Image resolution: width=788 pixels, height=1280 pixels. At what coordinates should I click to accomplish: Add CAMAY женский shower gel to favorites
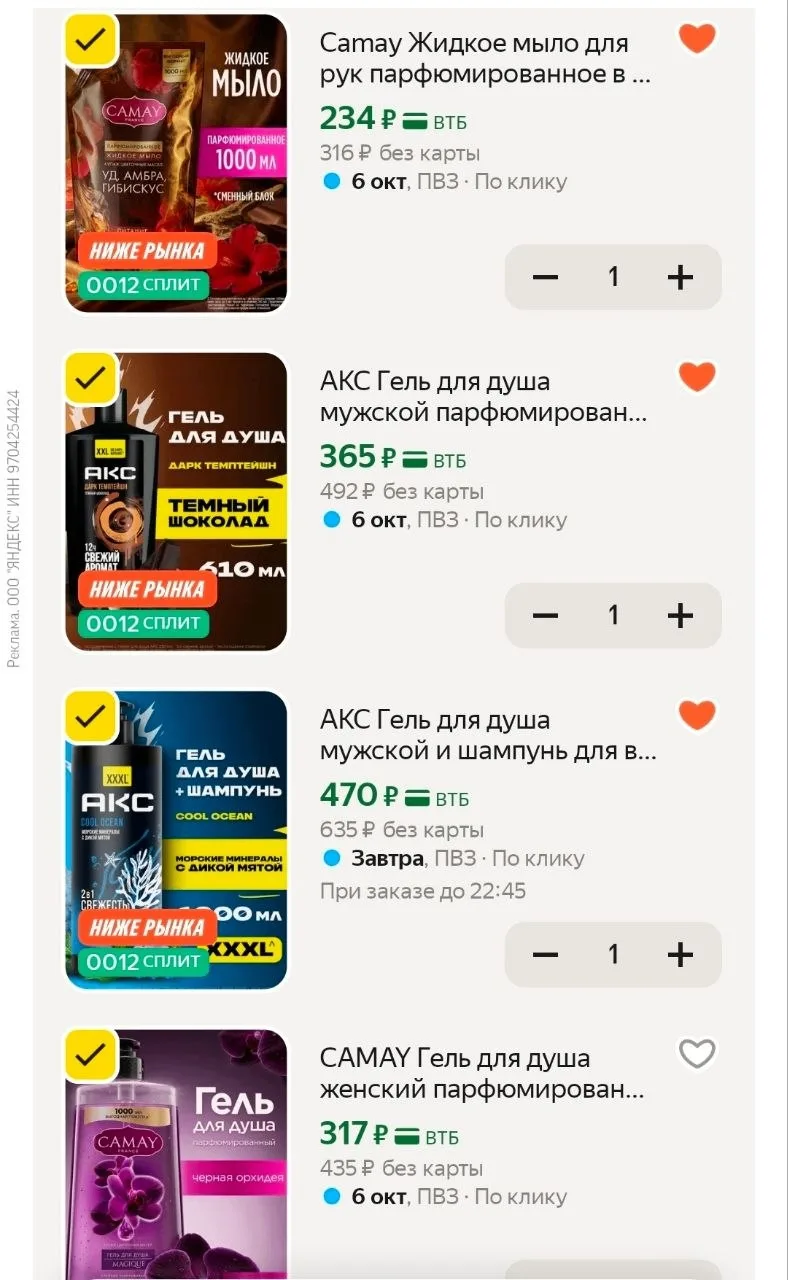pos(697,1054)
